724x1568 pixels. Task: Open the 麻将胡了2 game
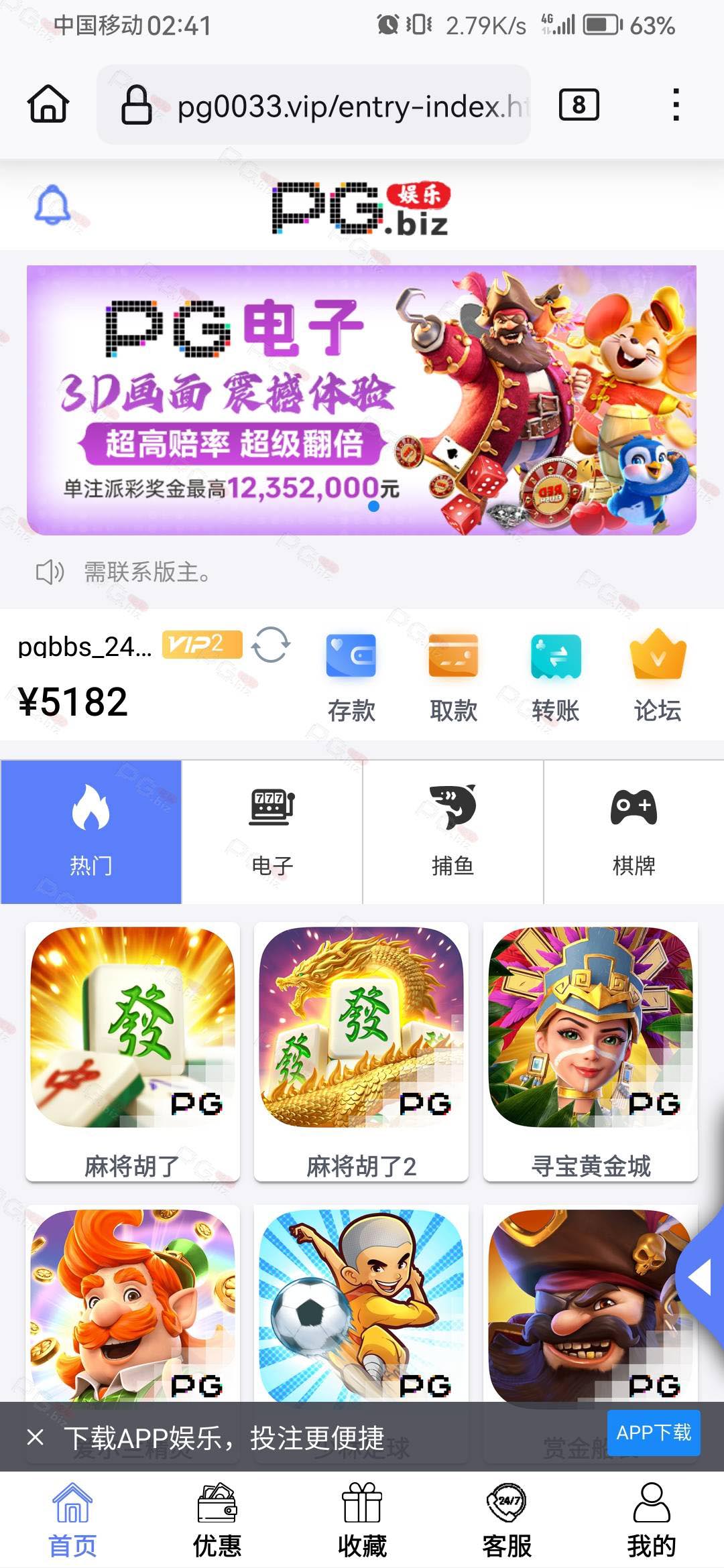point(361,1052)
